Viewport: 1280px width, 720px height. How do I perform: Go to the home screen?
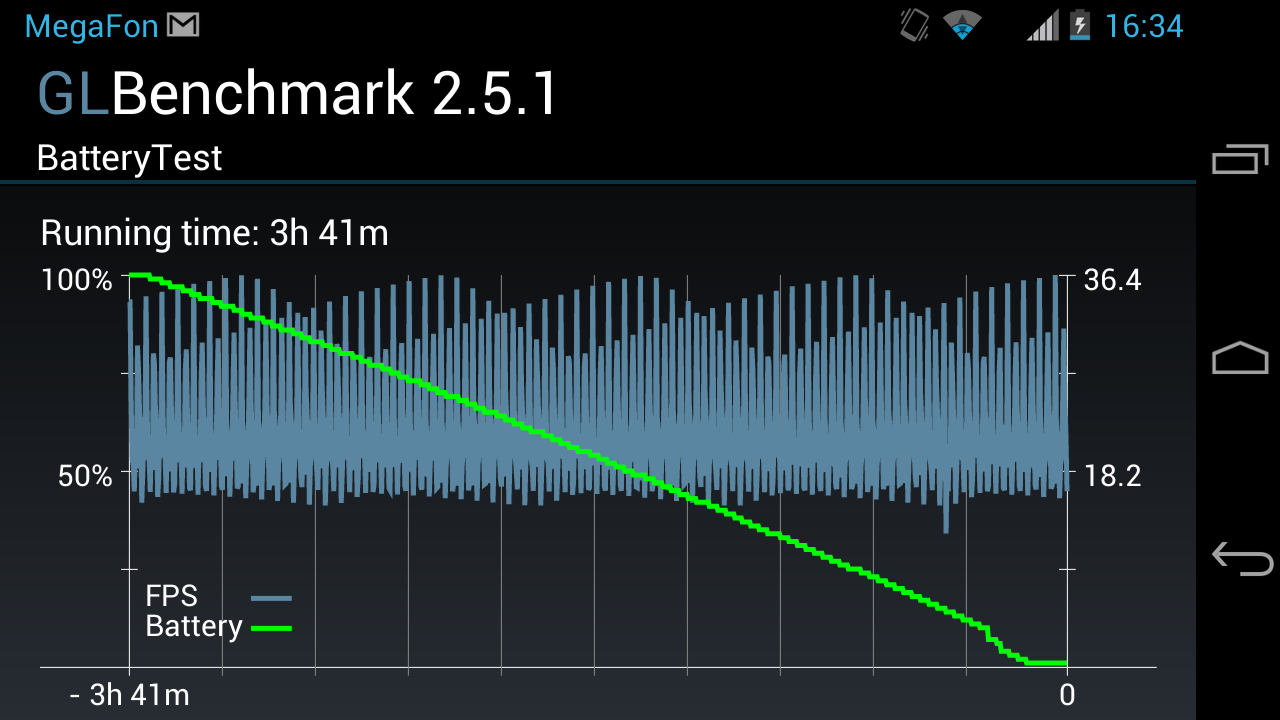click(1240, 358)
